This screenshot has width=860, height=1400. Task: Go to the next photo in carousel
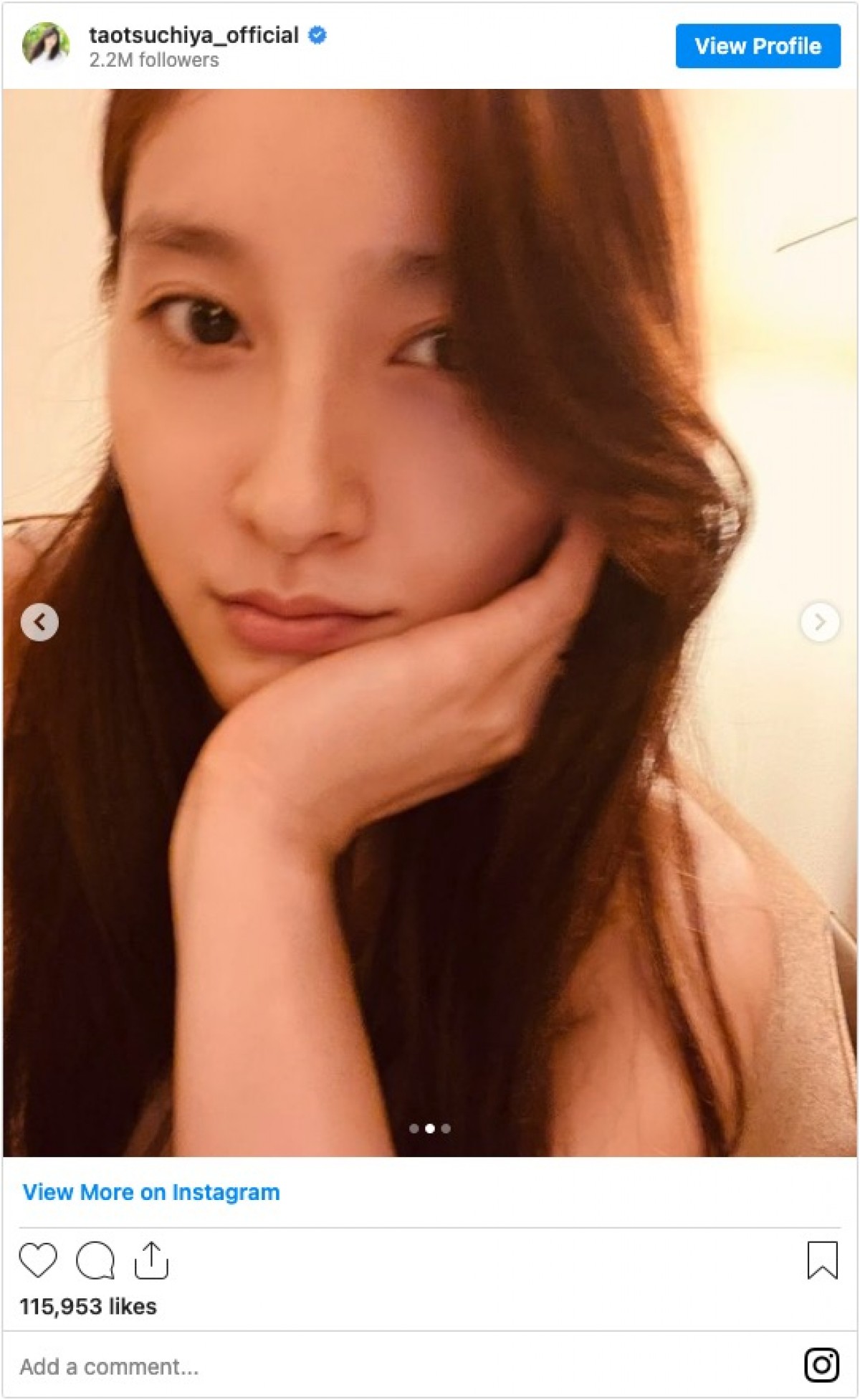(x=820, y=622)
